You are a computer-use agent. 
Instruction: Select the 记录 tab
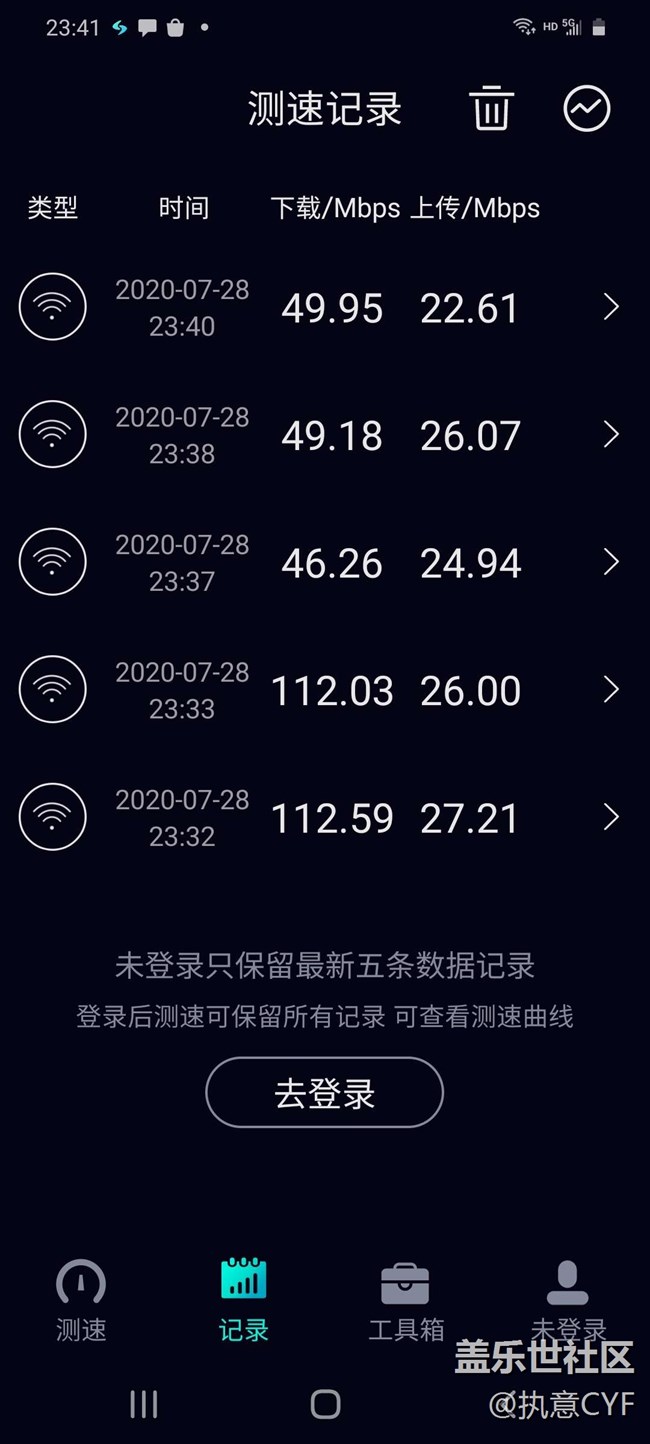click(x=243, y=1300)
